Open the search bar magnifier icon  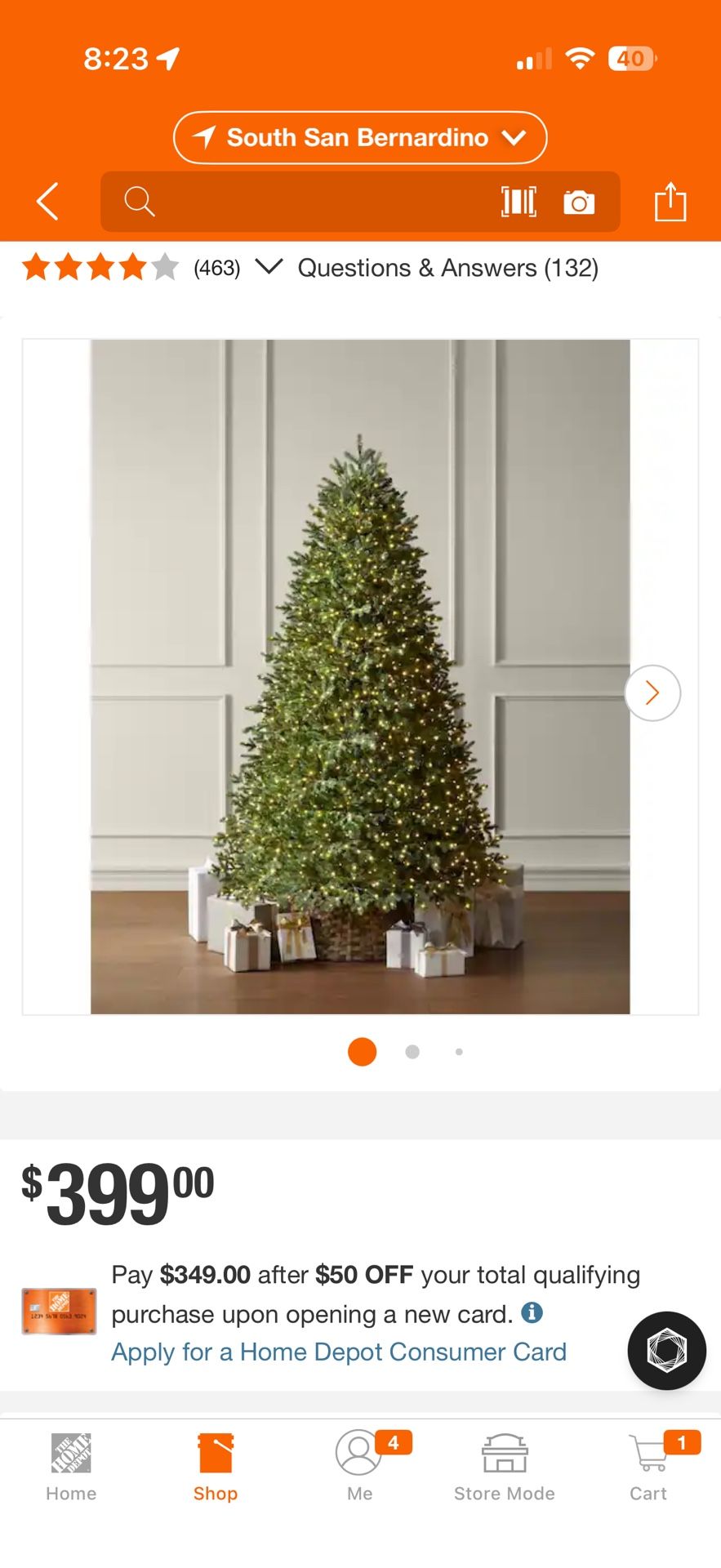[x=138, y=201]
